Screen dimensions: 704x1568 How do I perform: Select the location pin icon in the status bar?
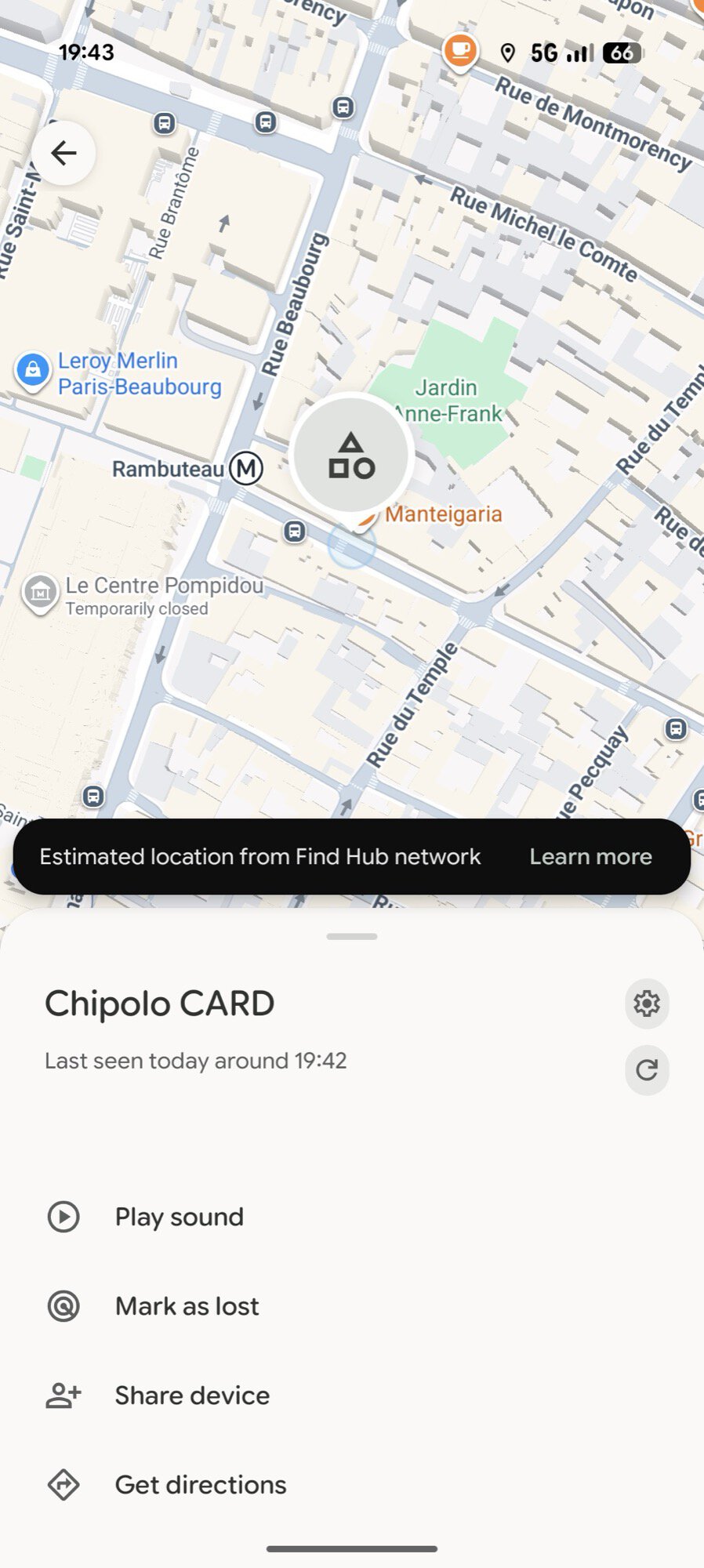(509, 53)
